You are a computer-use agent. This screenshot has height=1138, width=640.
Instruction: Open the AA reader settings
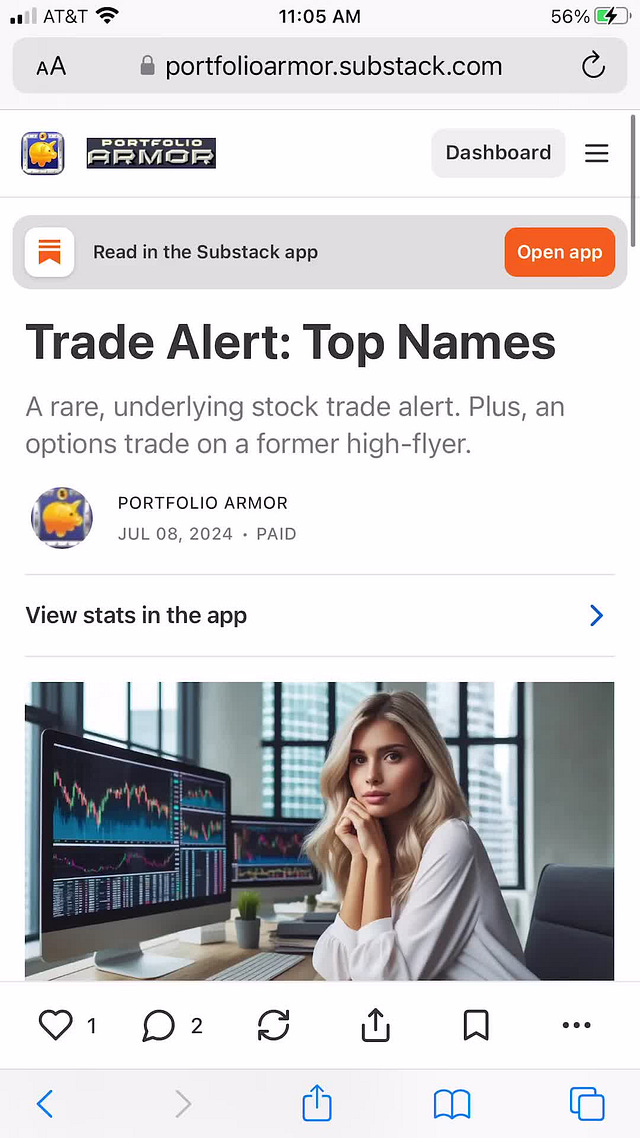(x=51, y=67)
